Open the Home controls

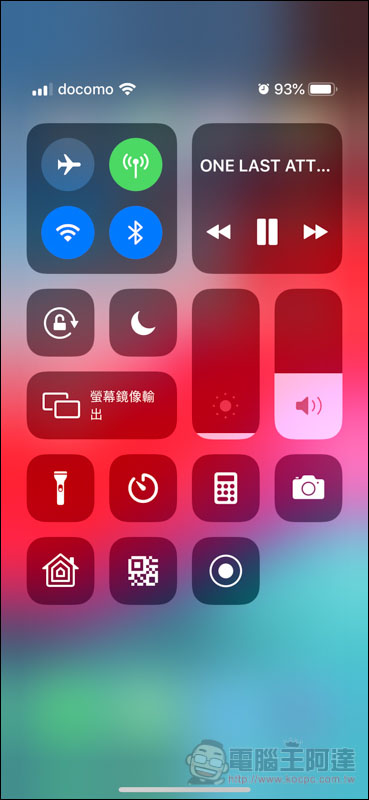60,571
